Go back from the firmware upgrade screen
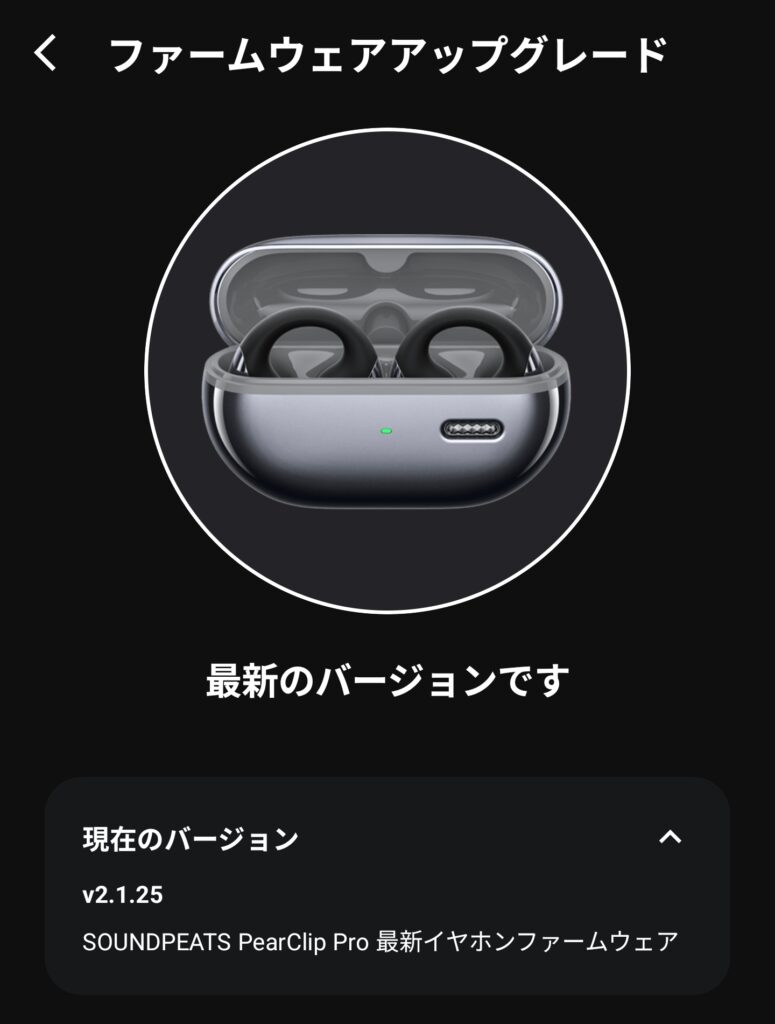The height and width of the screenshot is (1024, 775). (x=46, y=53)
